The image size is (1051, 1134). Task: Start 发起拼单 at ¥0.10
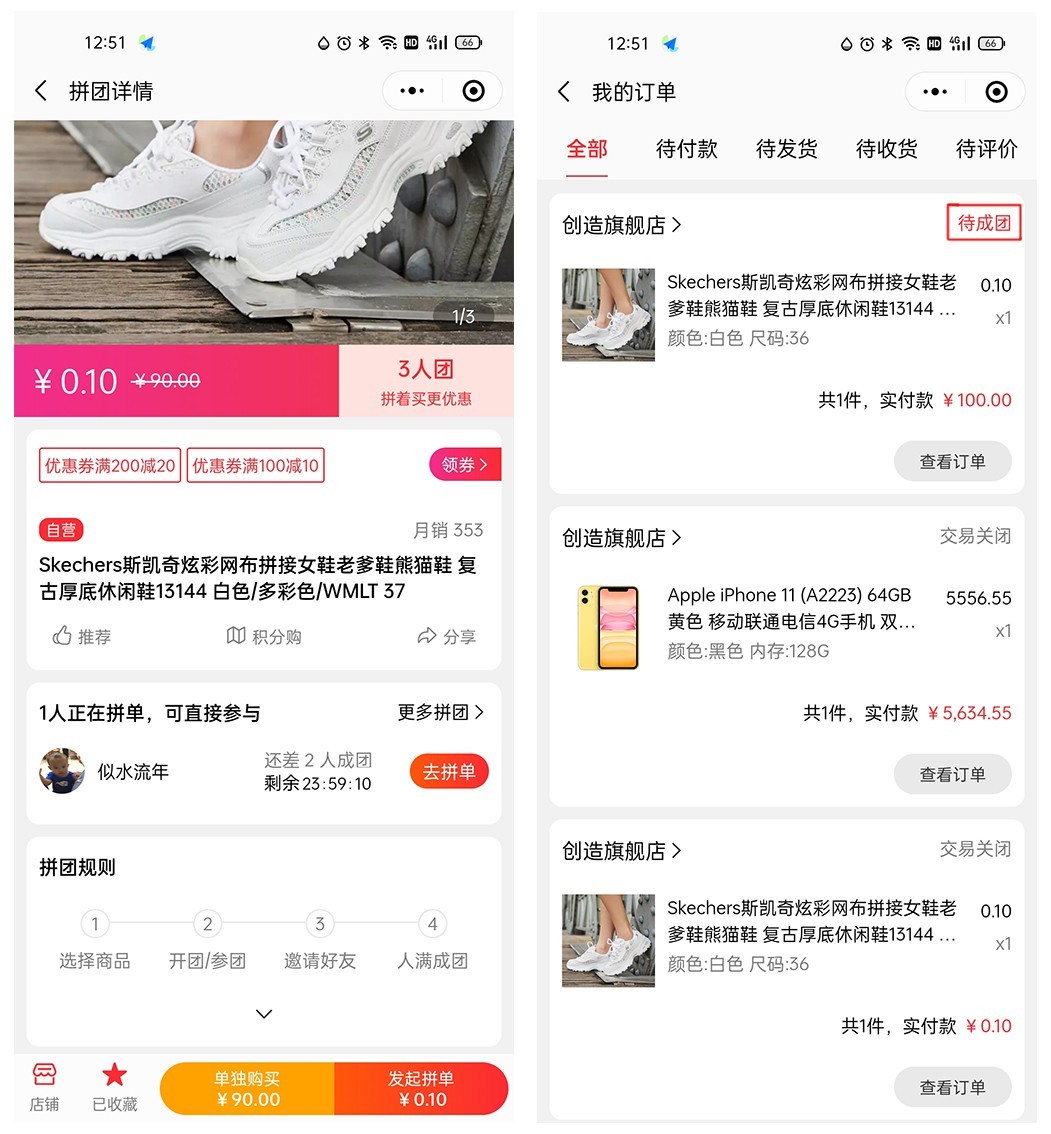[x=421, y=1089]
